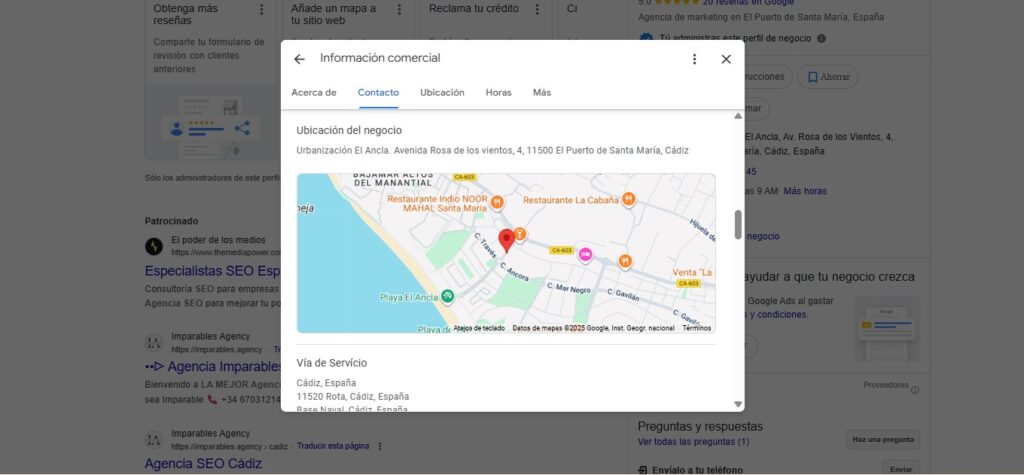Open Ver todas las preguntas link
The width and height of the screenshot is (1024, 475).
coord(693,441)
